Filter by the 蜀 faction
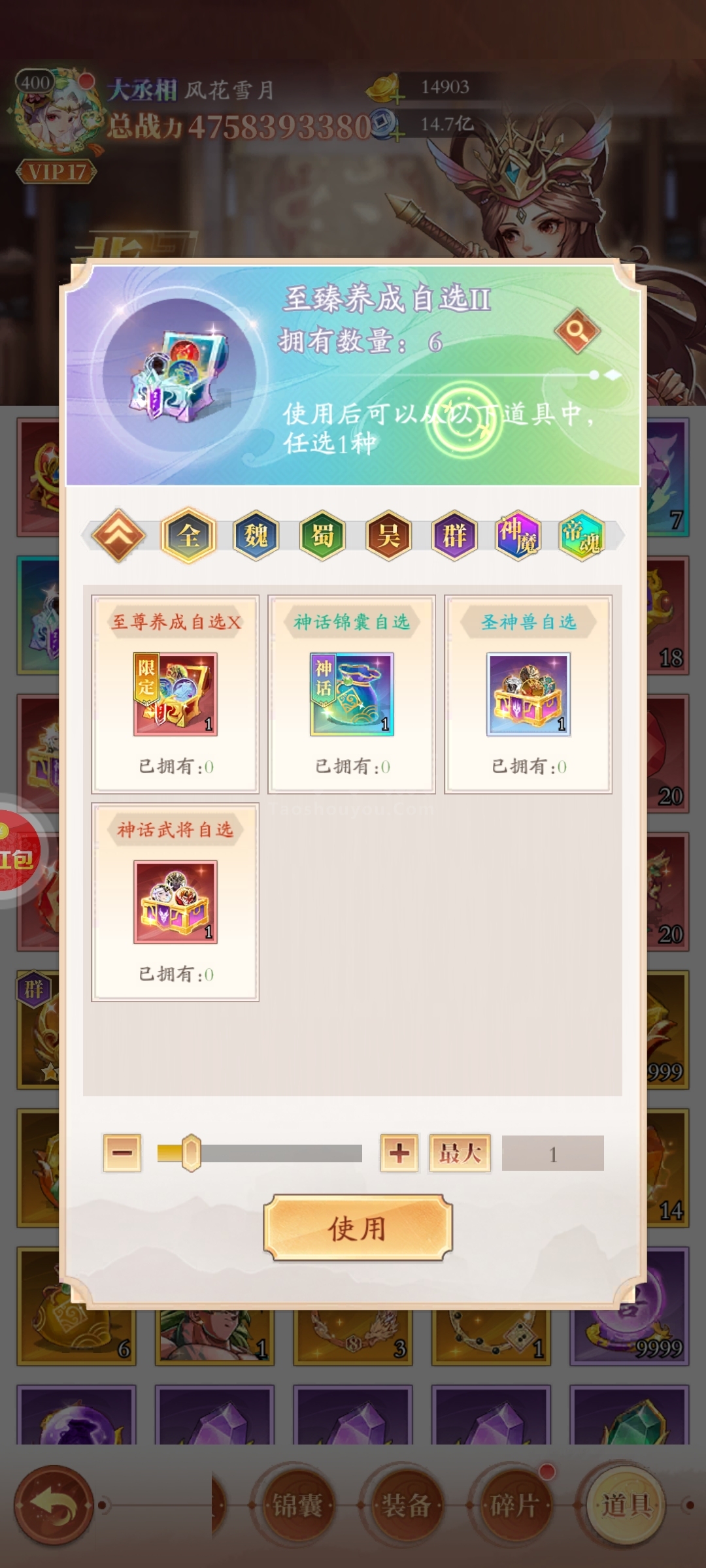This screenshot has width=706, height=1568. pyautogui.click(x=322, y=536)
